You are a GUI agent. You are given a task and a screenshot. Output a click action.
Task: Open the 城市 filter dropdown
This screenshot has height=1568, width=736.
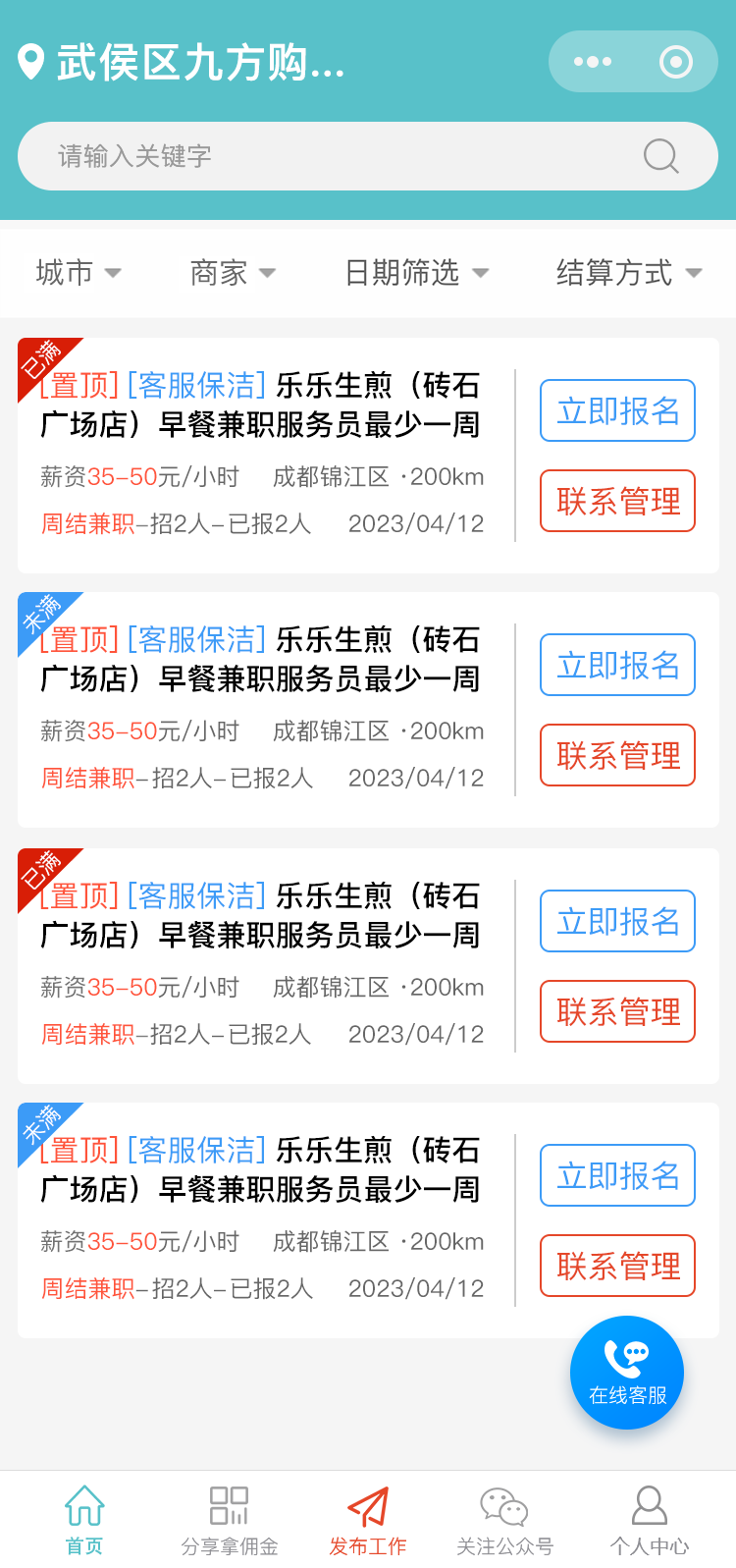[x=79, y=273]
